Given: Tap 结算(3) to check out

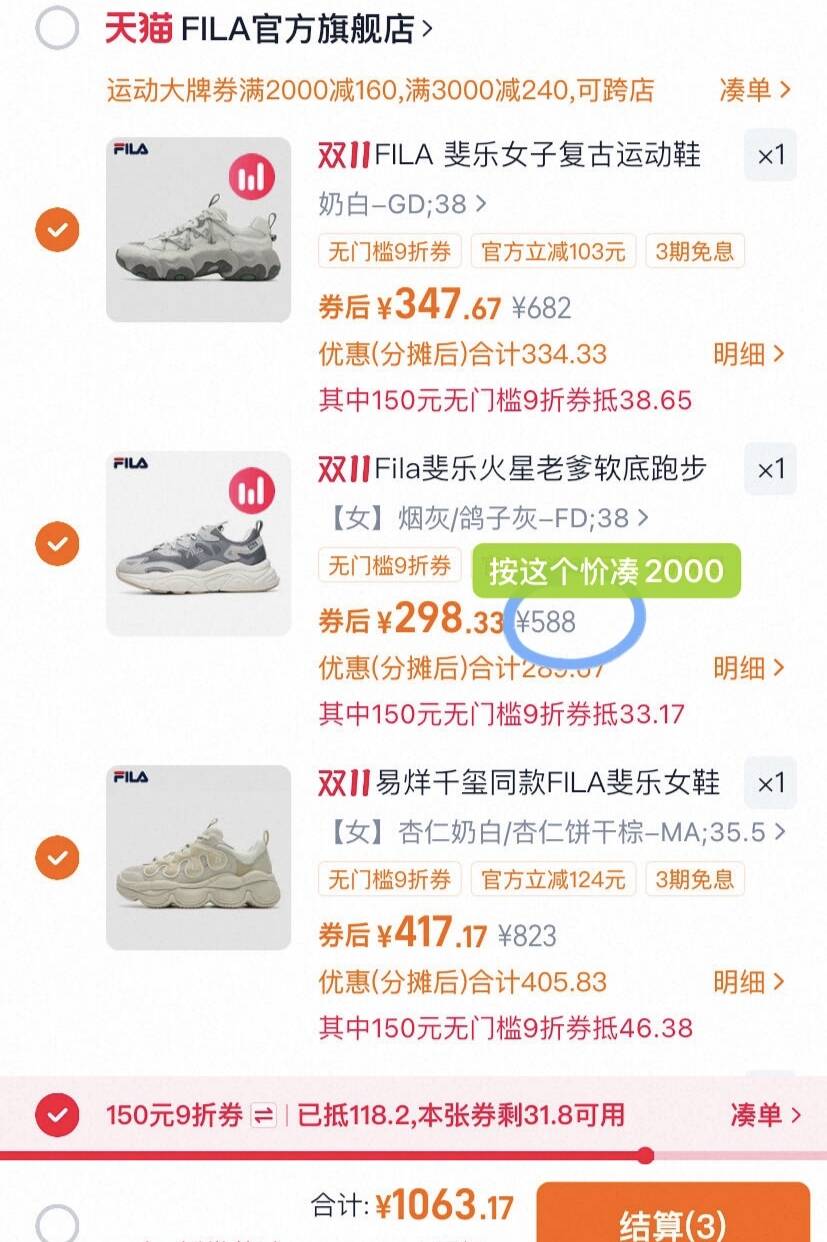Looking at the screenshot, I should coord(673,1218).
